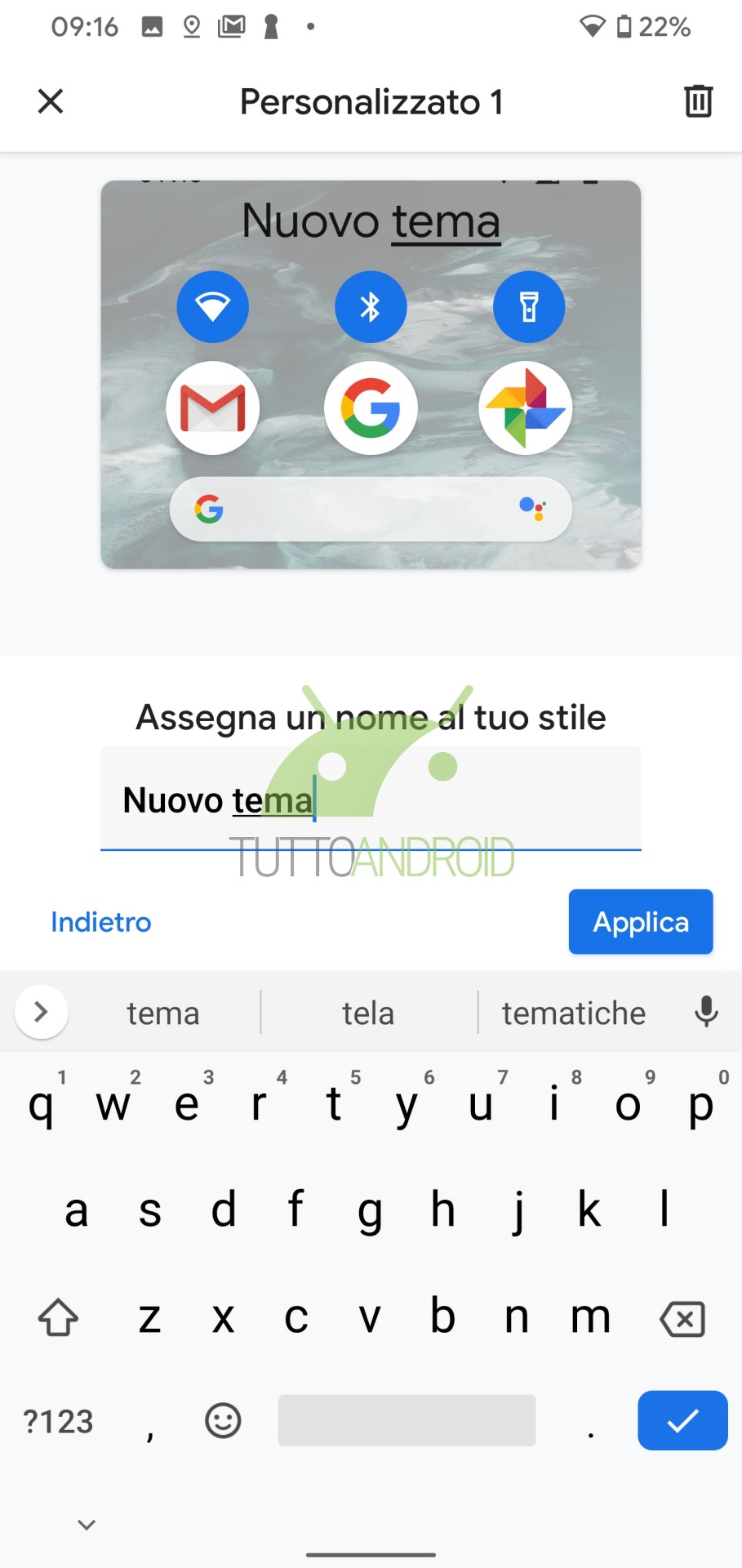The height and width of the screenshot is (1568, 742).
Task: Choose the suggestion "tela"
Action: [x=368, y=1013]
